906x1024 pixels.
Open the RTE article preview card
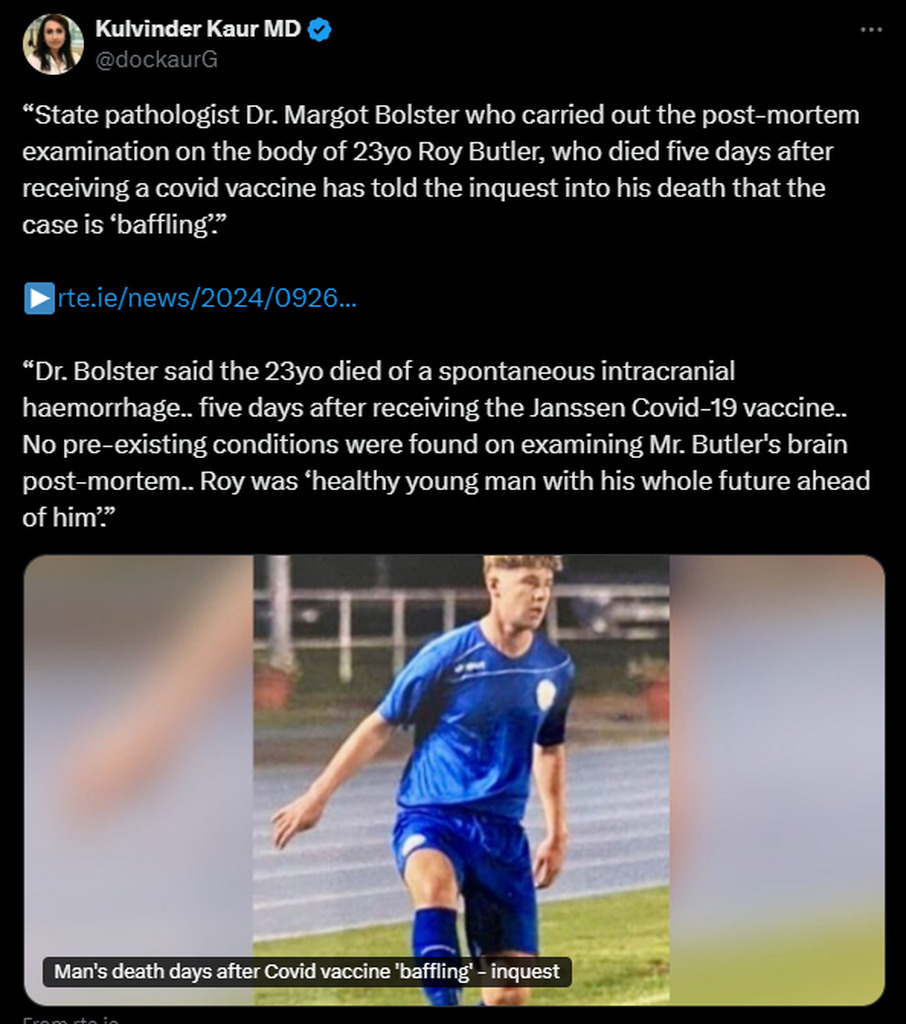(453, 780)
